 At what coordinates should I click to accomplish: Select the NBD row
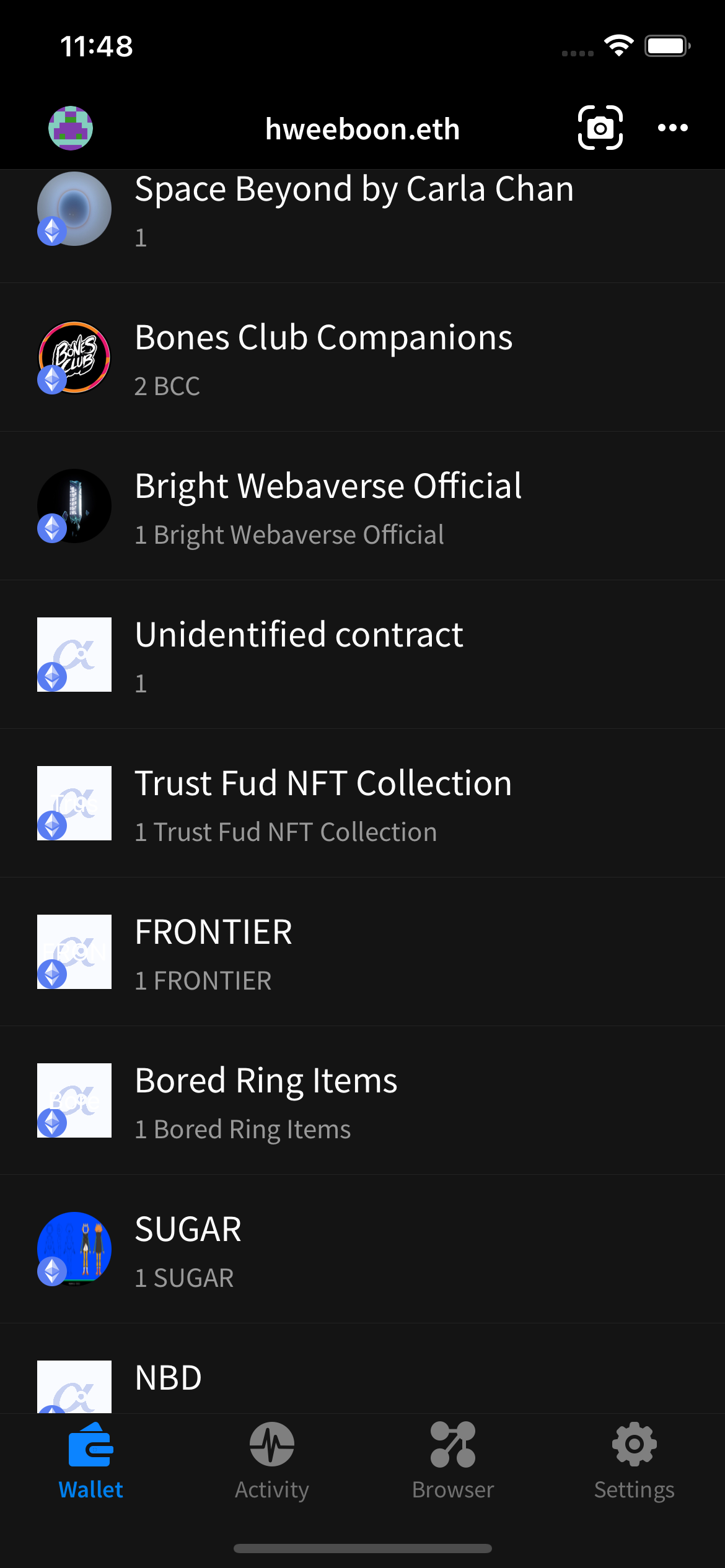(x=362, y=1382)
